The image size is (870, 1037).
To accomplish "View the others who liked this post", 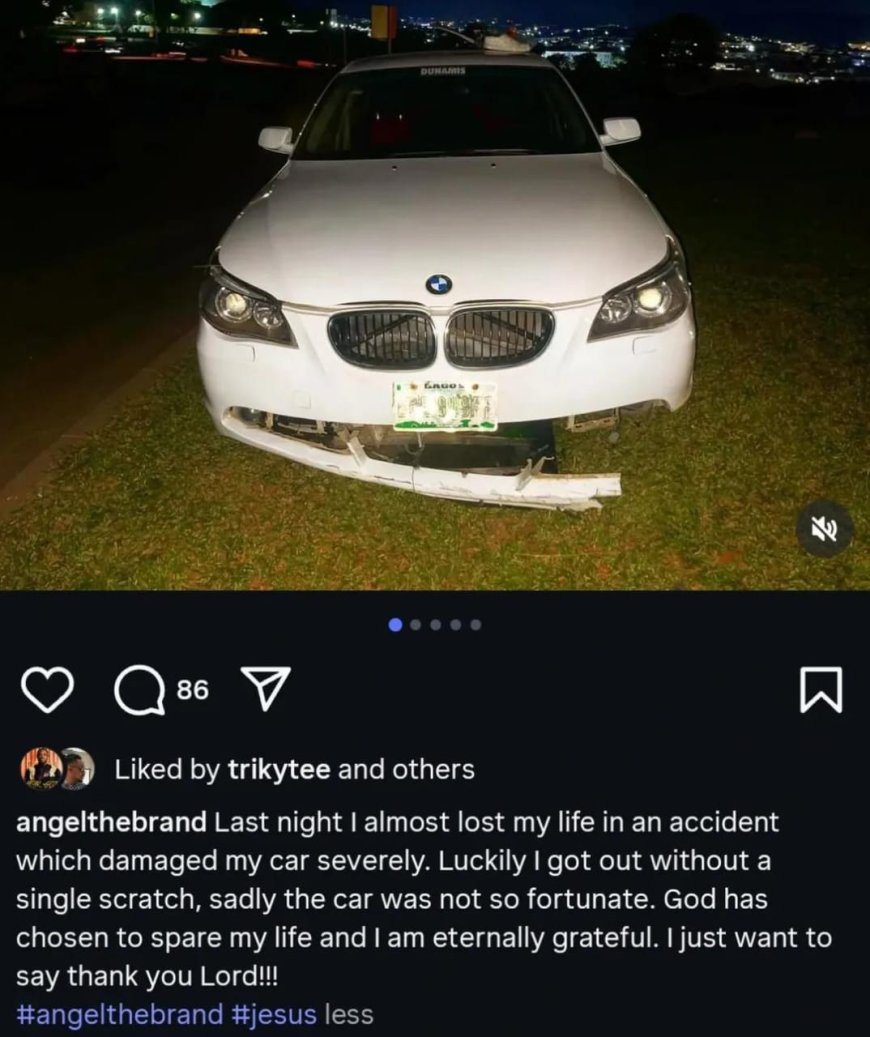I will (434, 769).
